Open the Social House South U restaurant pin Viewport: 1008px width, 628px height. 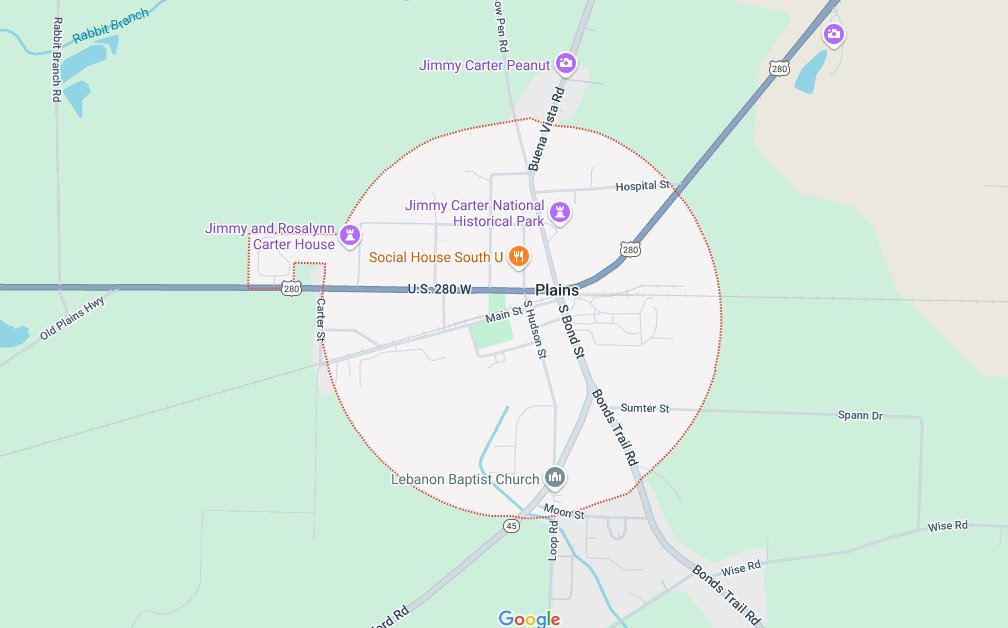pyautogui.click(x=518, y=256)
